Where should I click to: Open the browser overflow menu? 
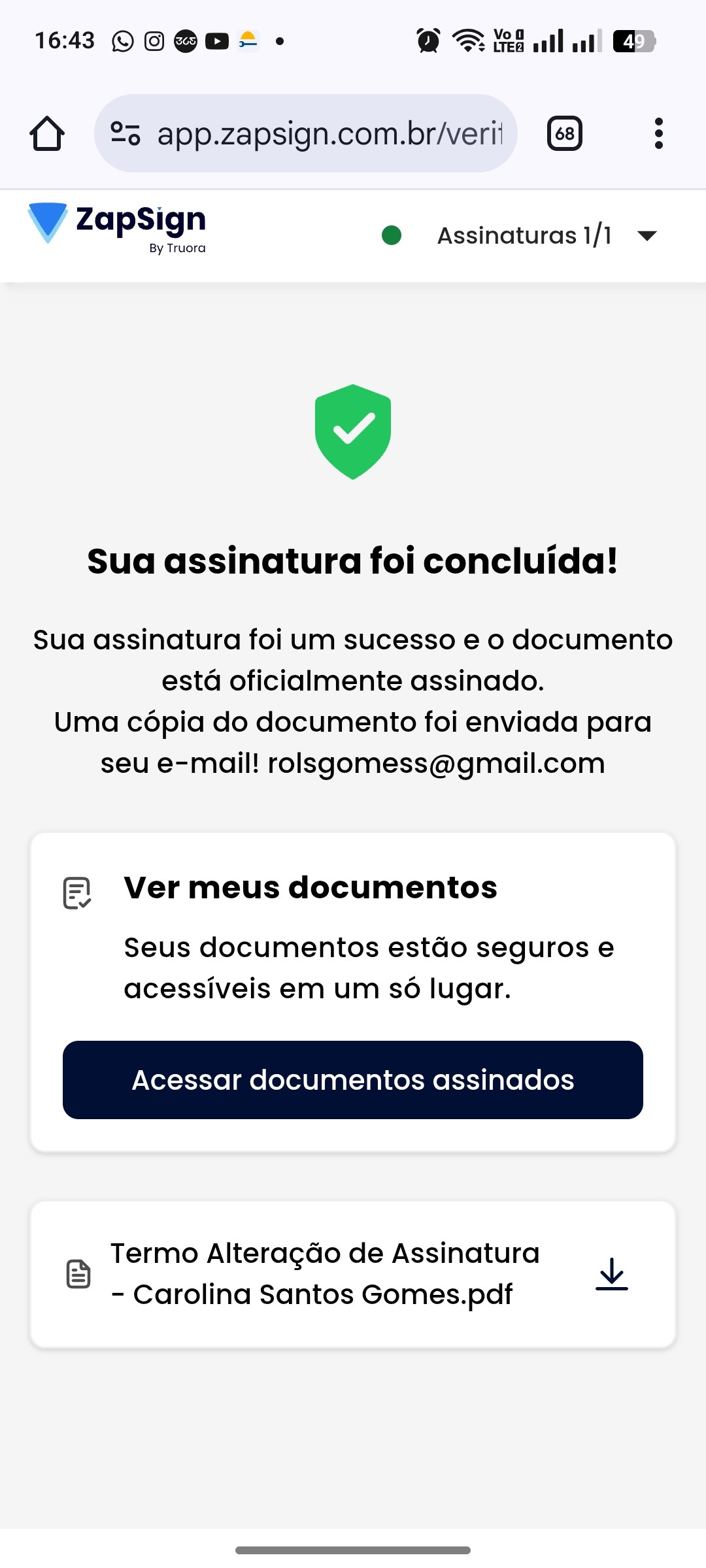pyautogui.click(x=658, y=134)
